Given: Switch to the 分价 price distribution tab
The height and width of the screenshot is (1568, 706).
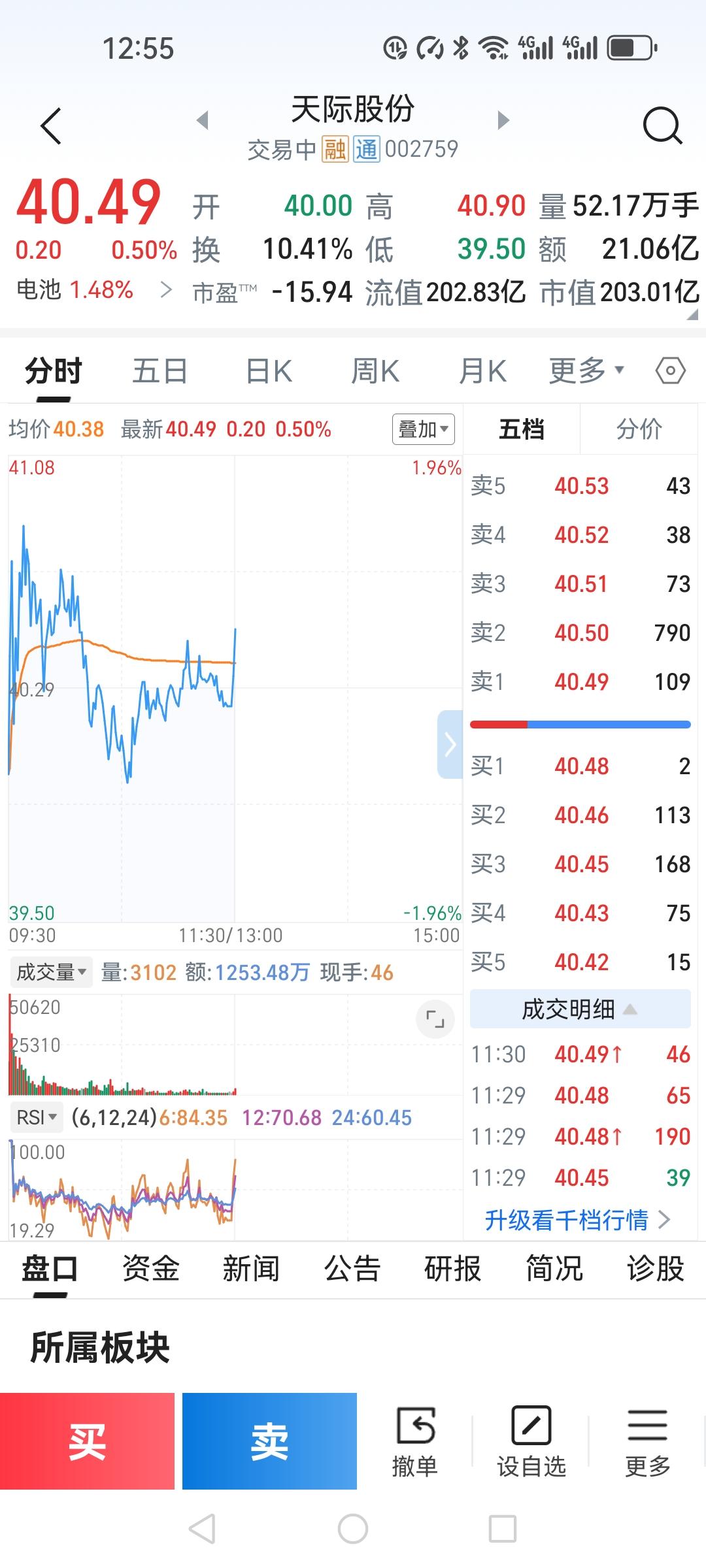Looking at the screenshot, I should [639, 429].
